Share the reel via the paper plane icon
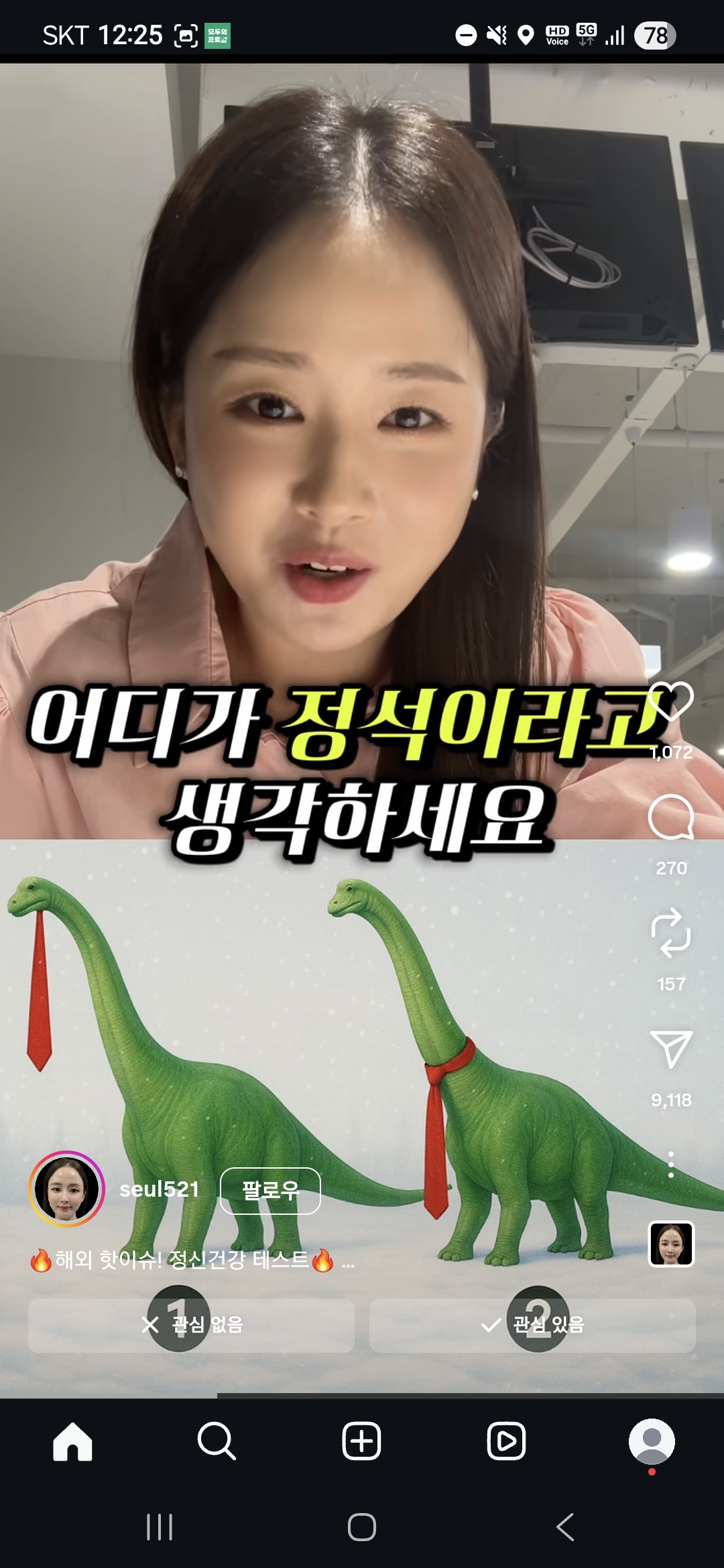The width and height of the screenshot is (724, 1568). pos(671,1049)
